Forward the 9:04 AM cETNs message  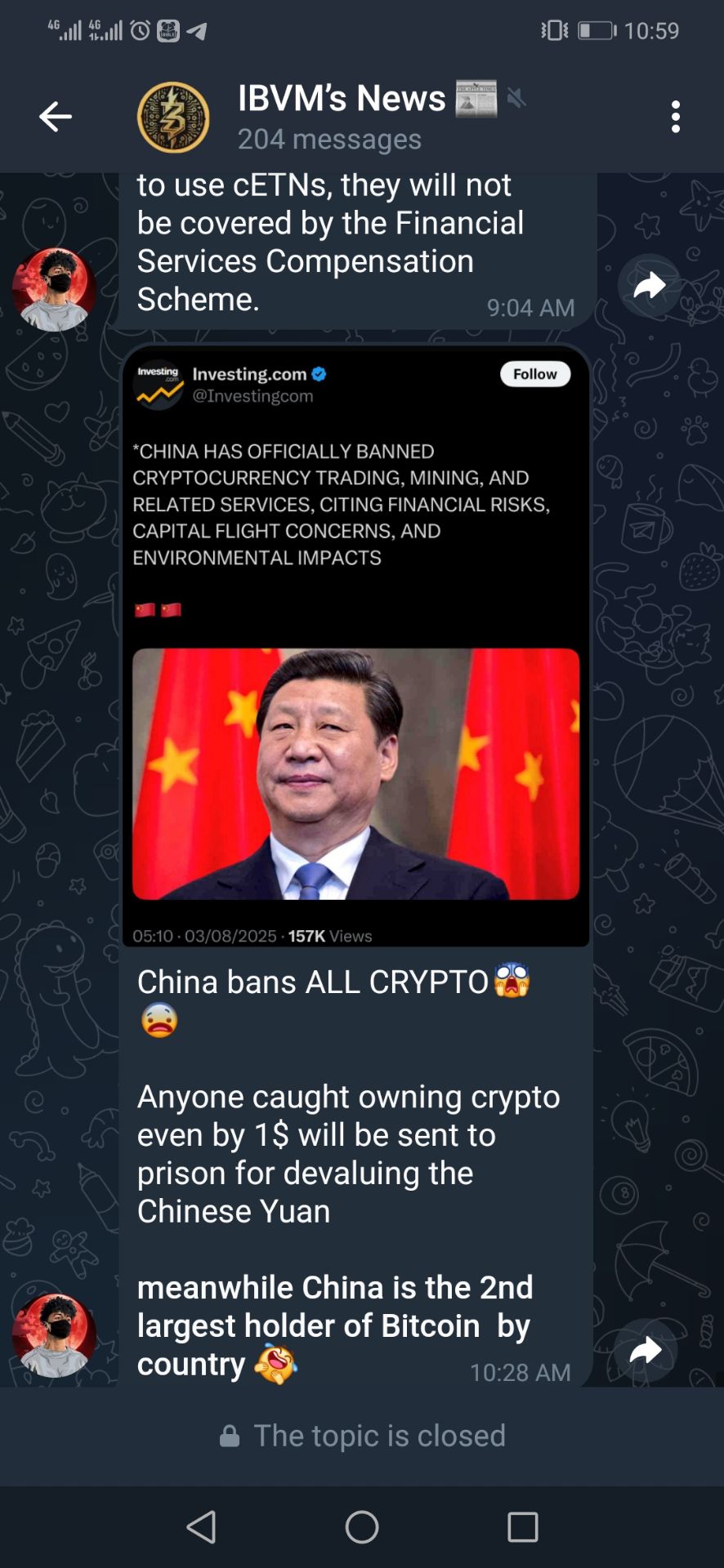(x=649, y=286)
